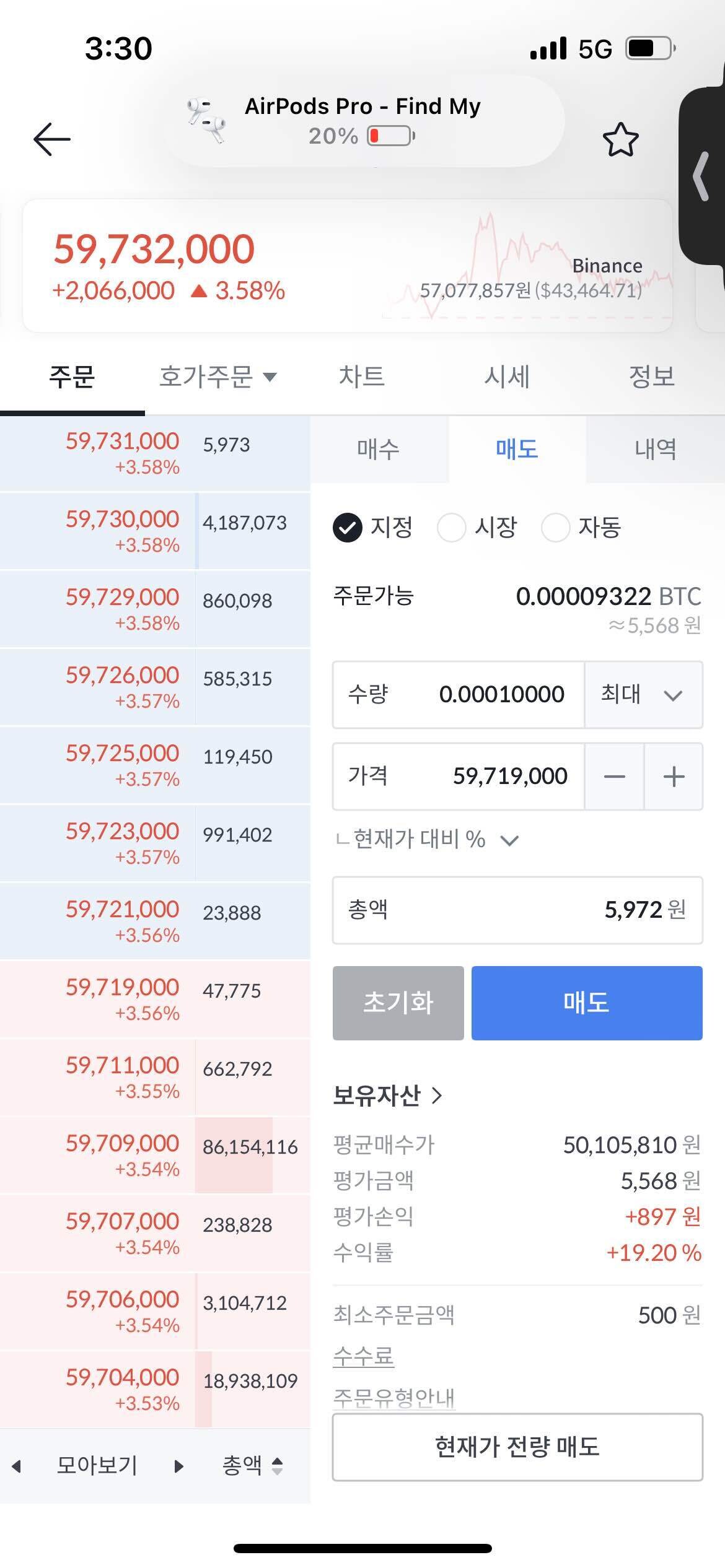
Task: Click the right arrow beside 모아보기
Action: (180, 1466)
